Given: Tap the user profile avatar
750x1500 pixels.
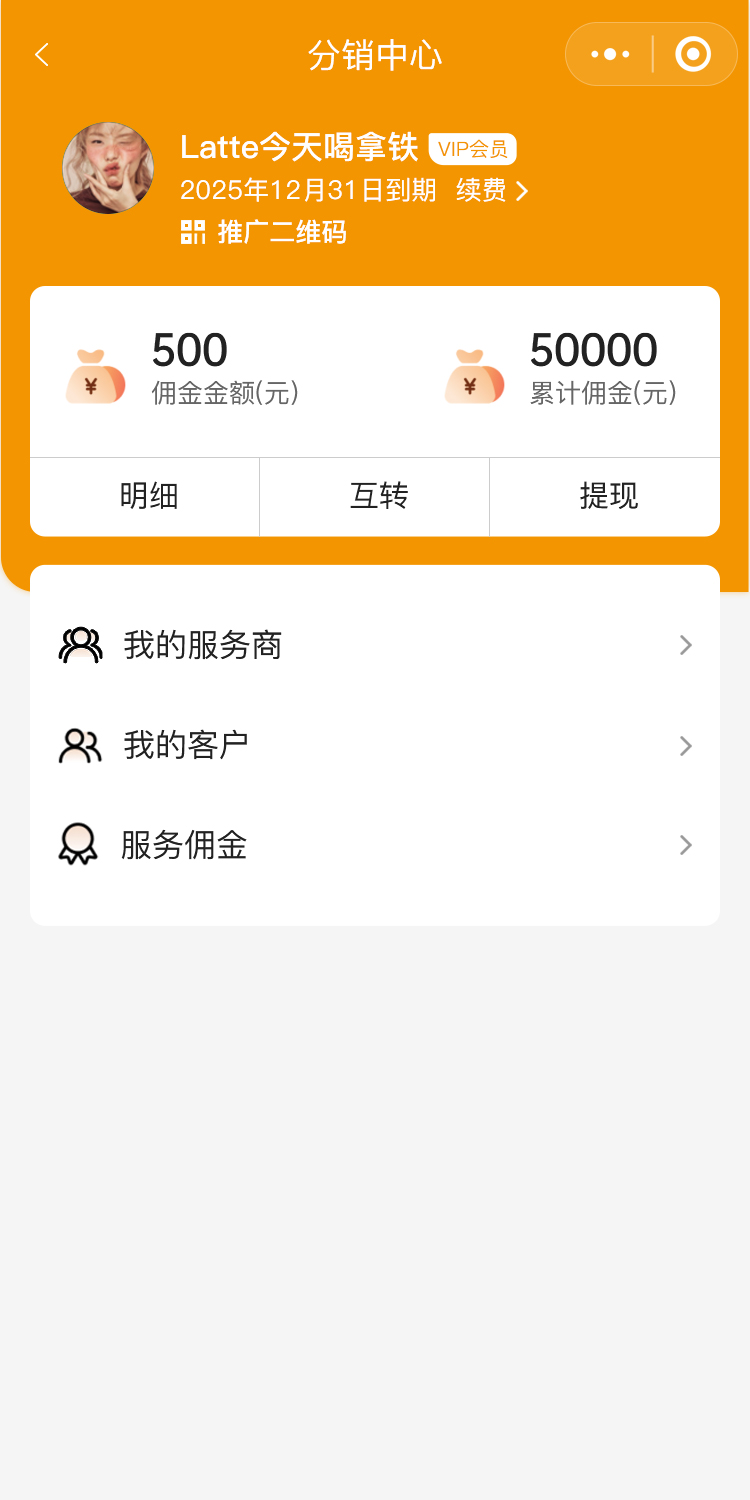Looking at the screenshot, I should click(x=108, y=168).
